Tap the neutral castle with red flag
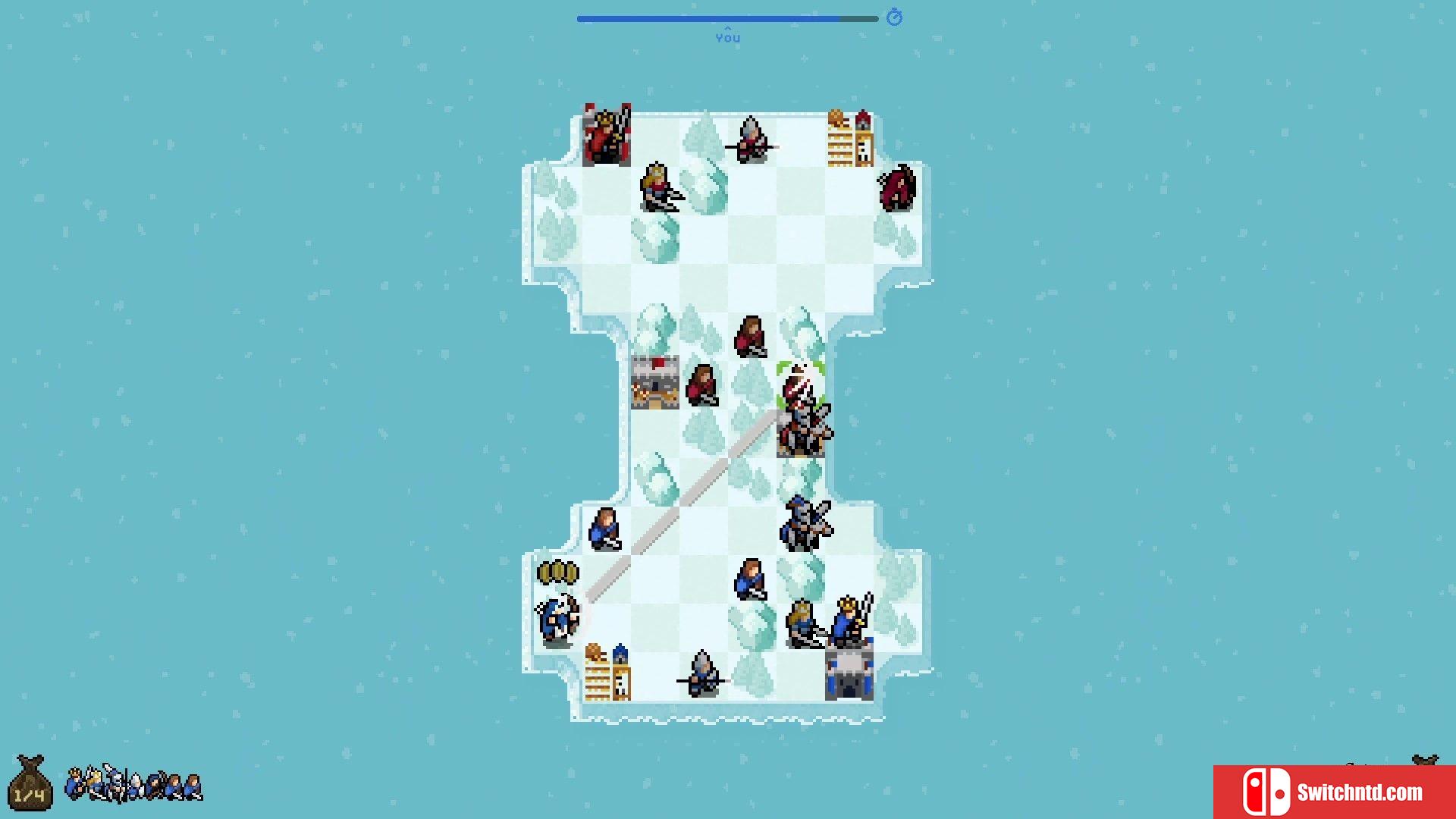The width and height of the screenshot is (1456, 819). (x=655, y=382)
